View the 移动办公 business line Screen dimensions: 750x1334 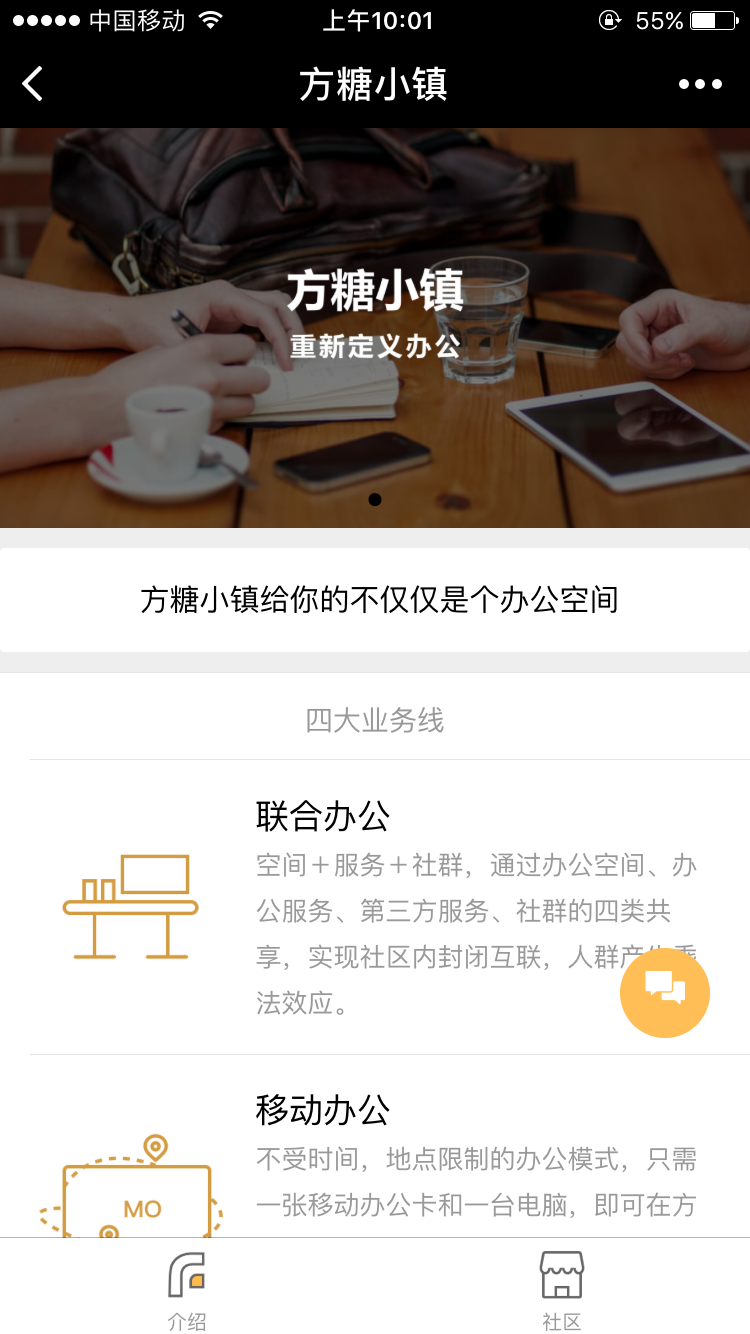(323, 1110)
